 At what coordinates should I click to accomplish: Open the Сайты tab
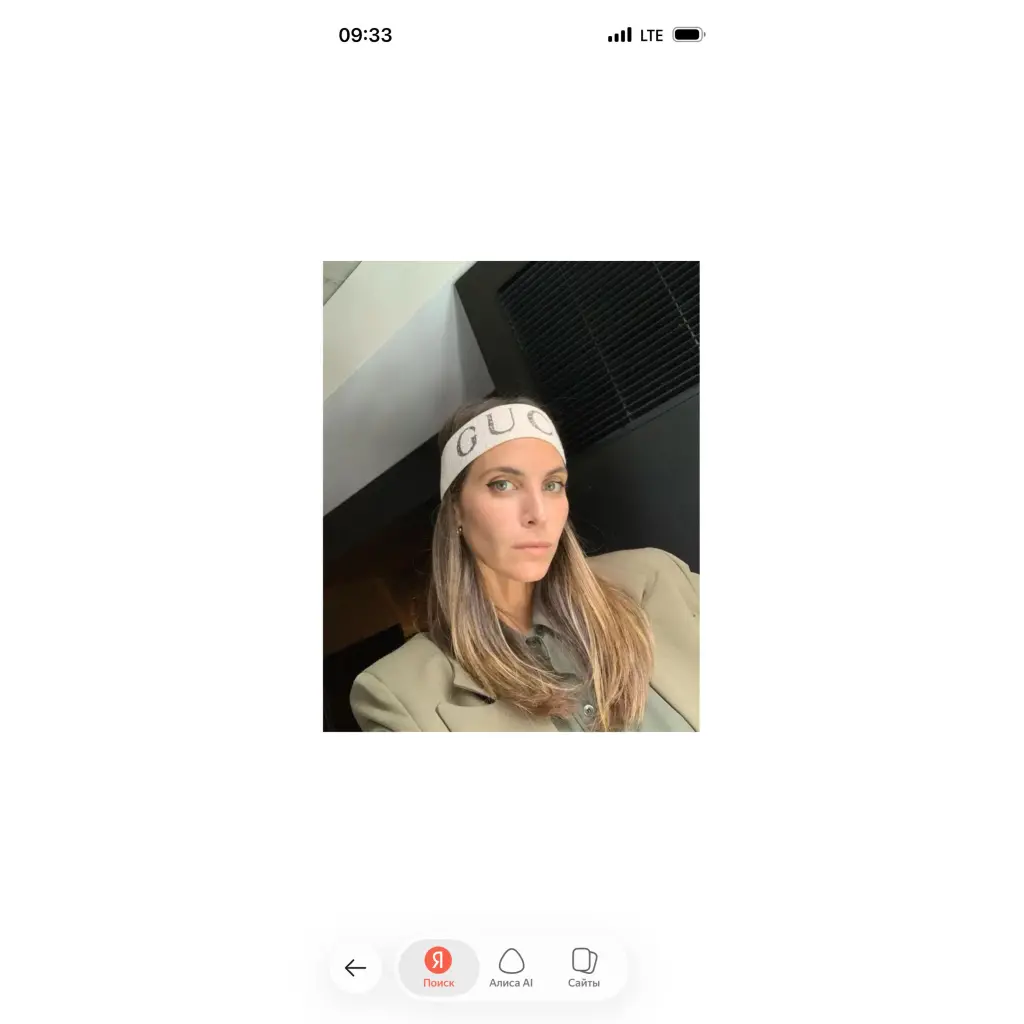point(584,968)
